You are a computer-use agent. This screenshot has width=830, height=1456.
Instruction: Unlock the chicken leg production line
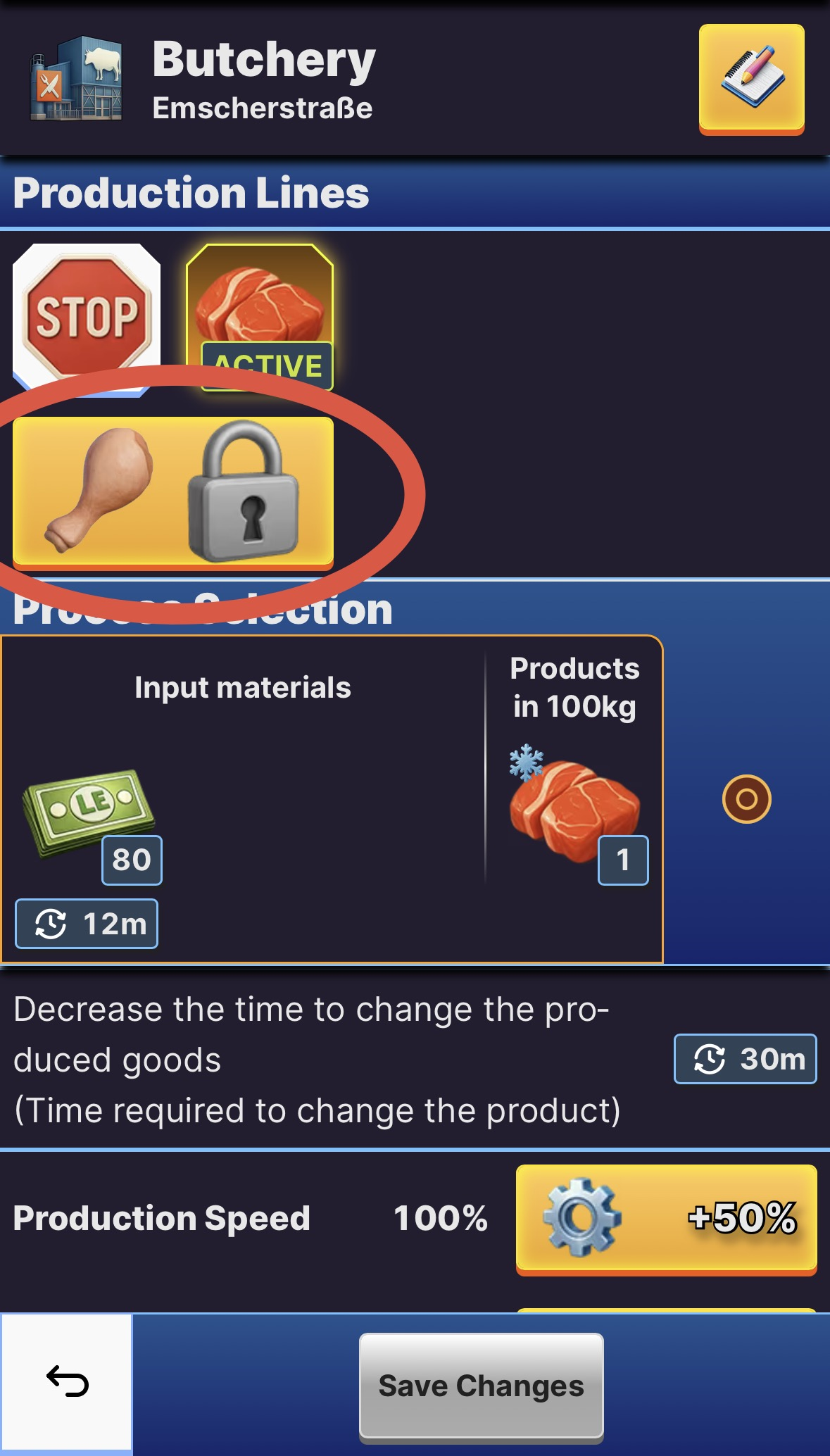click(173, 491)
